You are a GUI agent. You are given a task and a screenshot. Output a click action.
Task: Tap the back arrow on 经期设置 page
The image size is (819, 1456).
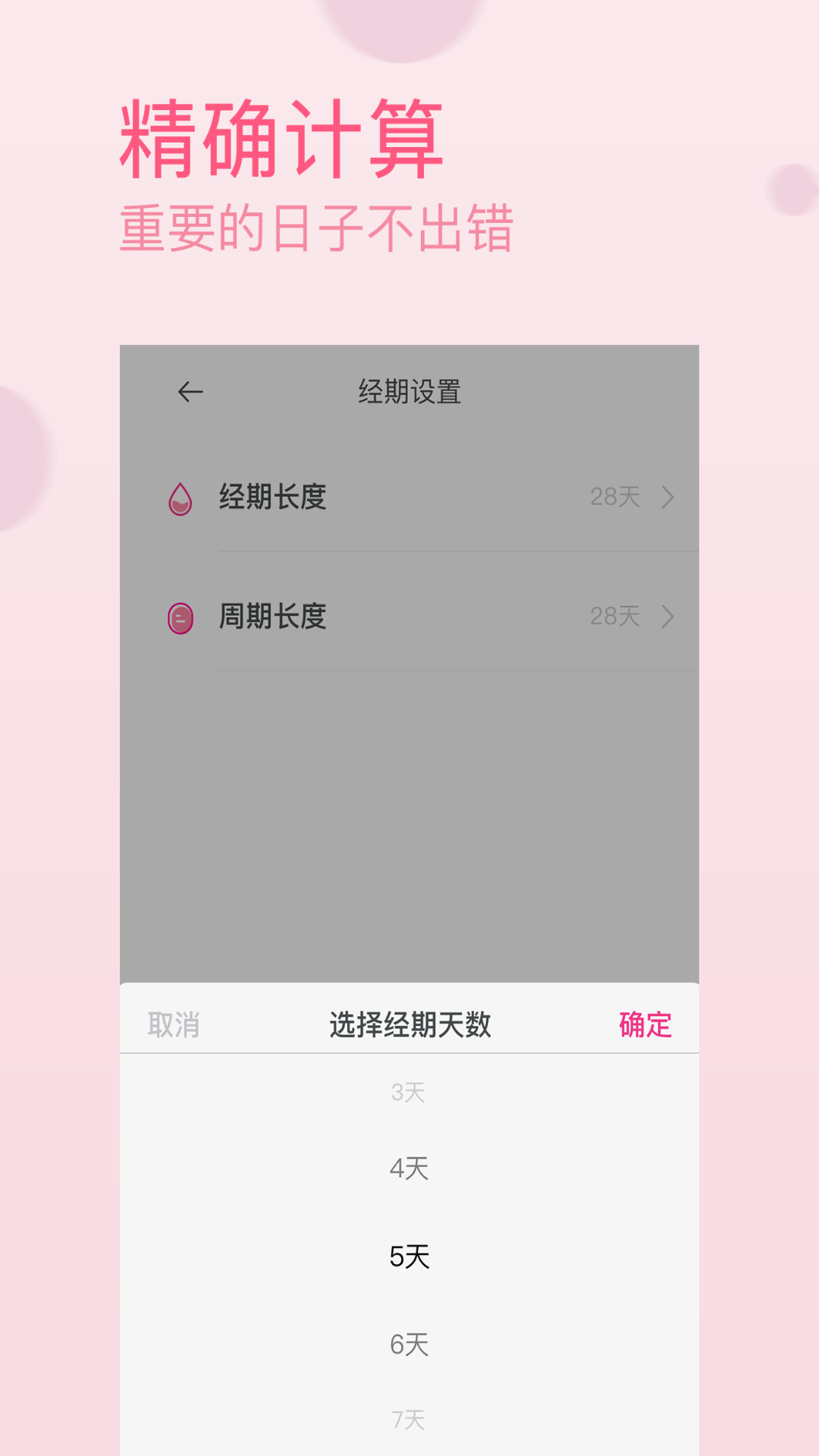pyautogui.click(x=191, y=391)
